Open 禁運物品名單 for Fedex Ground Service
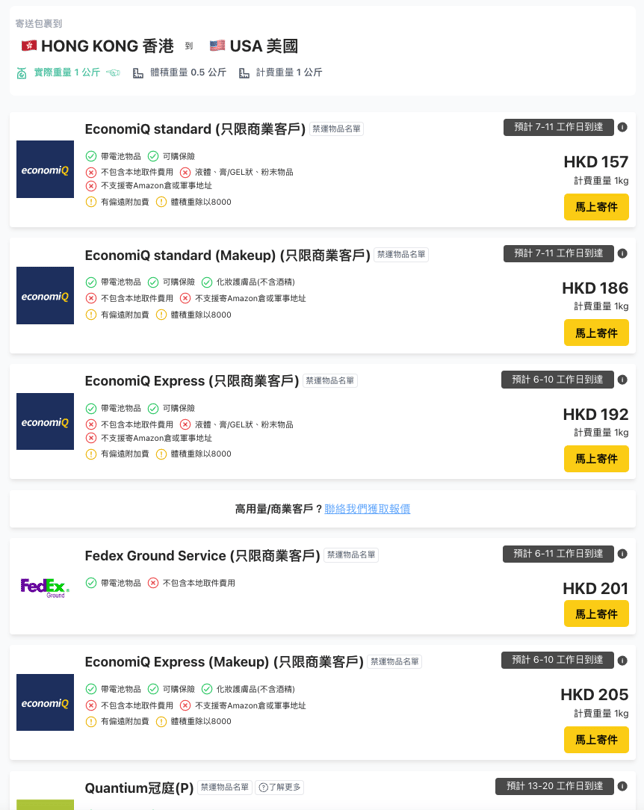644x810 pixels. pyautogui.click(x=351, y=555)
